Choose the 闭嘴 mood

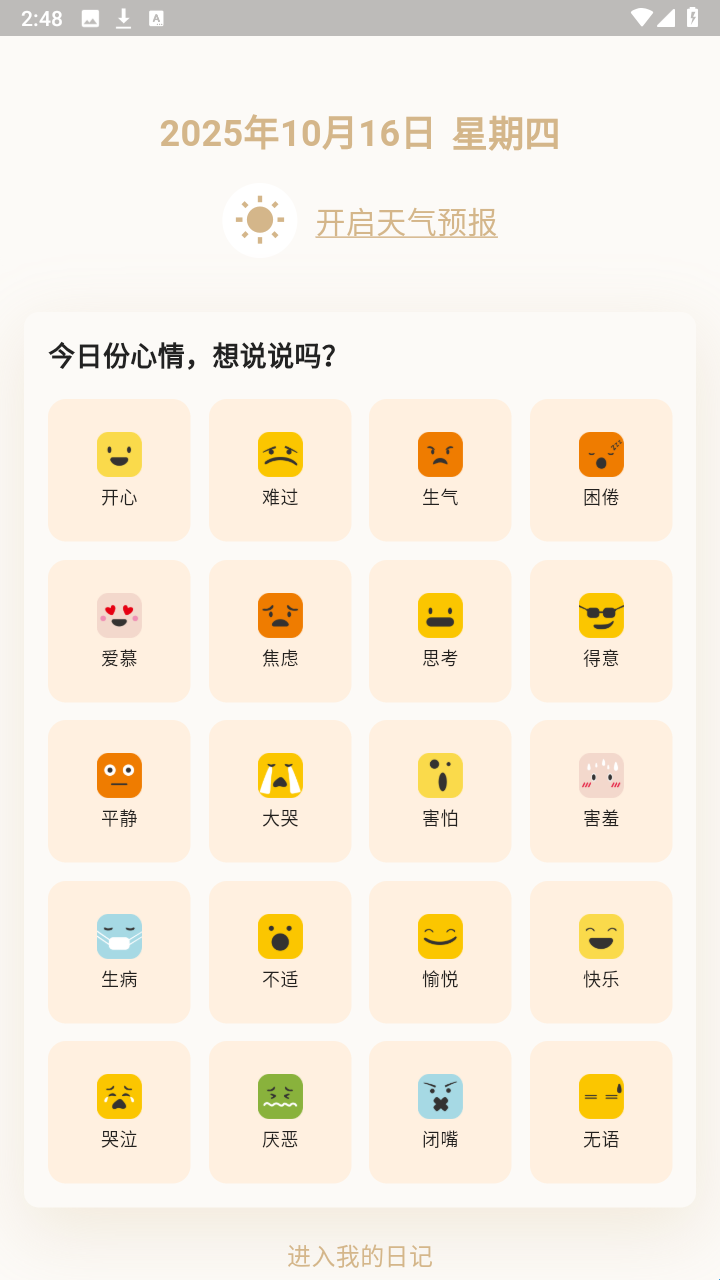[440, 1112]
